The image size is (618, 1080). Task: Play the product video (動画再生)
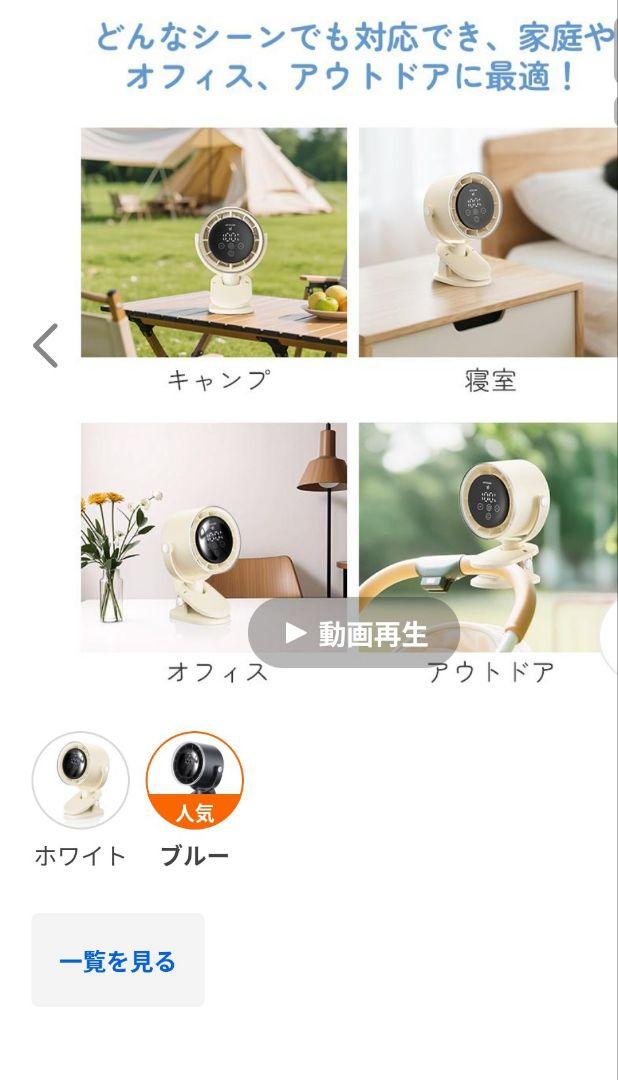[354, 632]
